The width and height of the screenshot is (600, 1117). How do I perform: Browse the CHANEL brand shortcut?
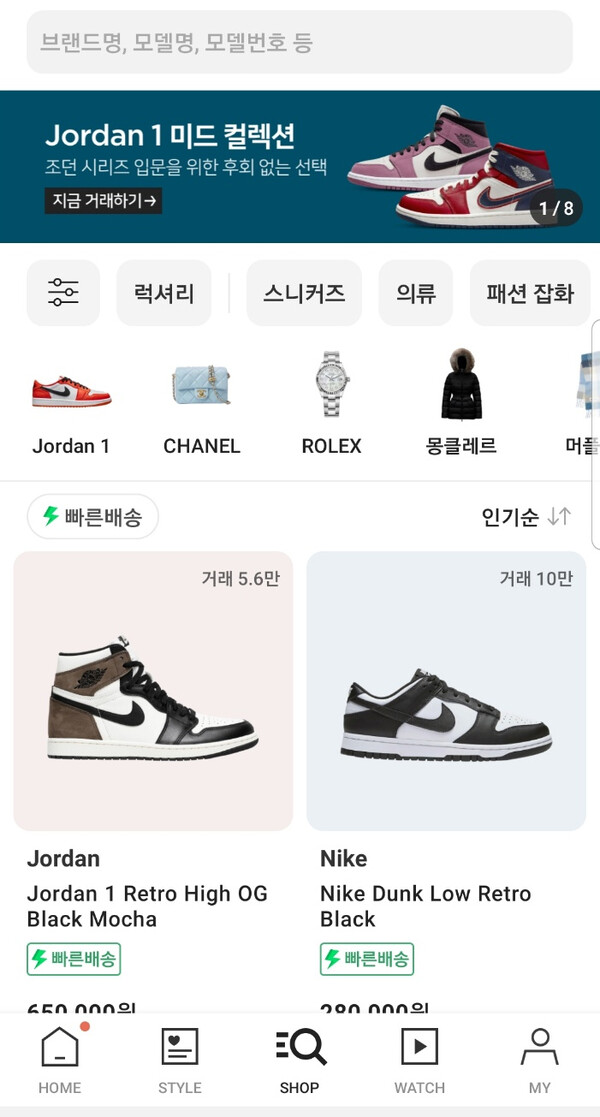coord(202,403)
